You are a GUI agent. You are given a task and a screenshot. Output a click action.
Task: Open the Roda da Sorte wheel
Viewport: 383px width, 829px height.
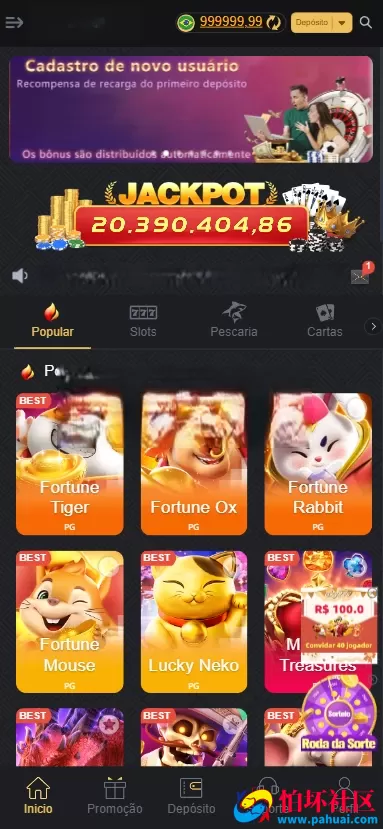point(339,714)
